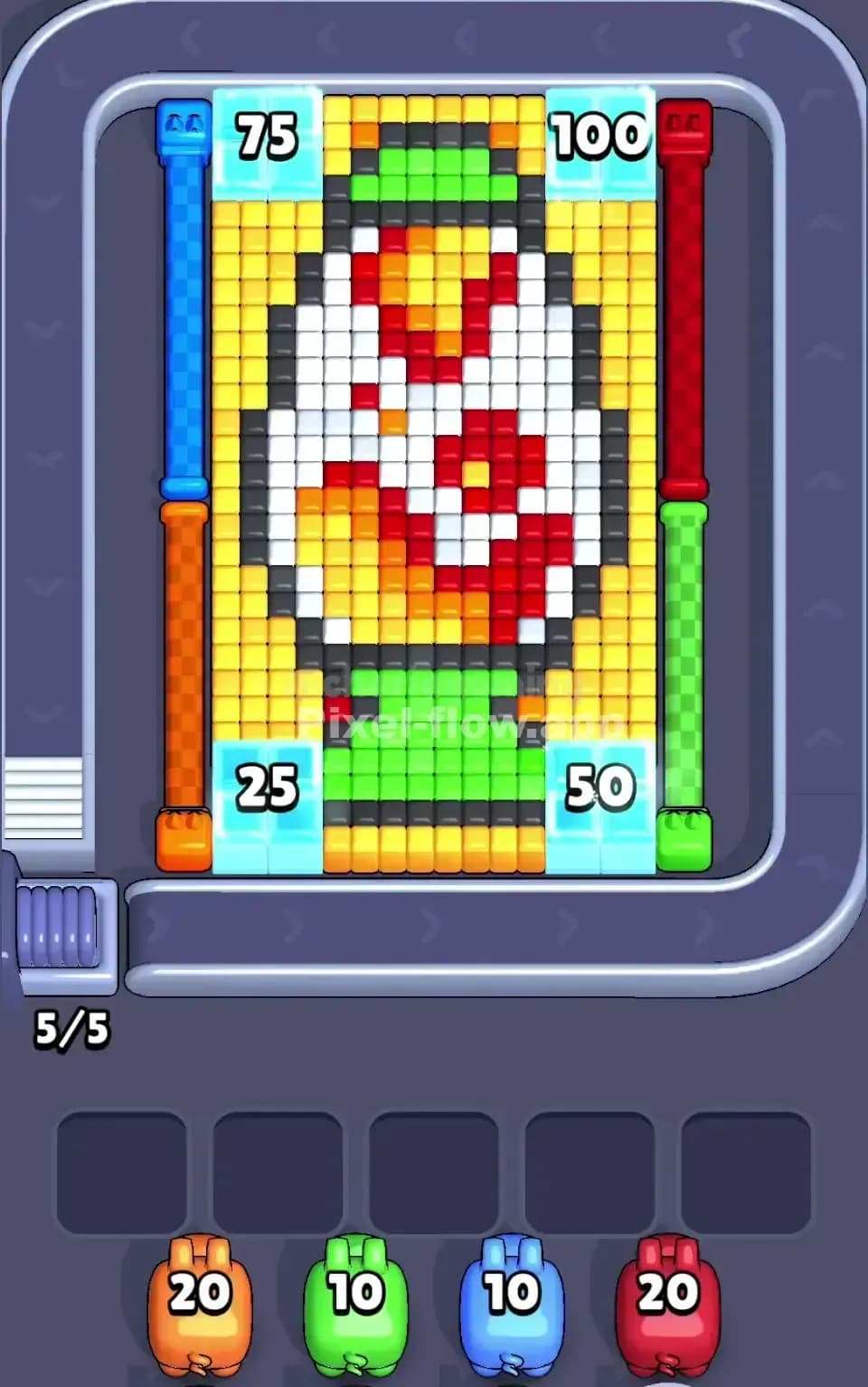Viewport: 868px width, 1387px height.
Task: Tap the middle empty slot in the row
Action: [x=434, y=1162]
